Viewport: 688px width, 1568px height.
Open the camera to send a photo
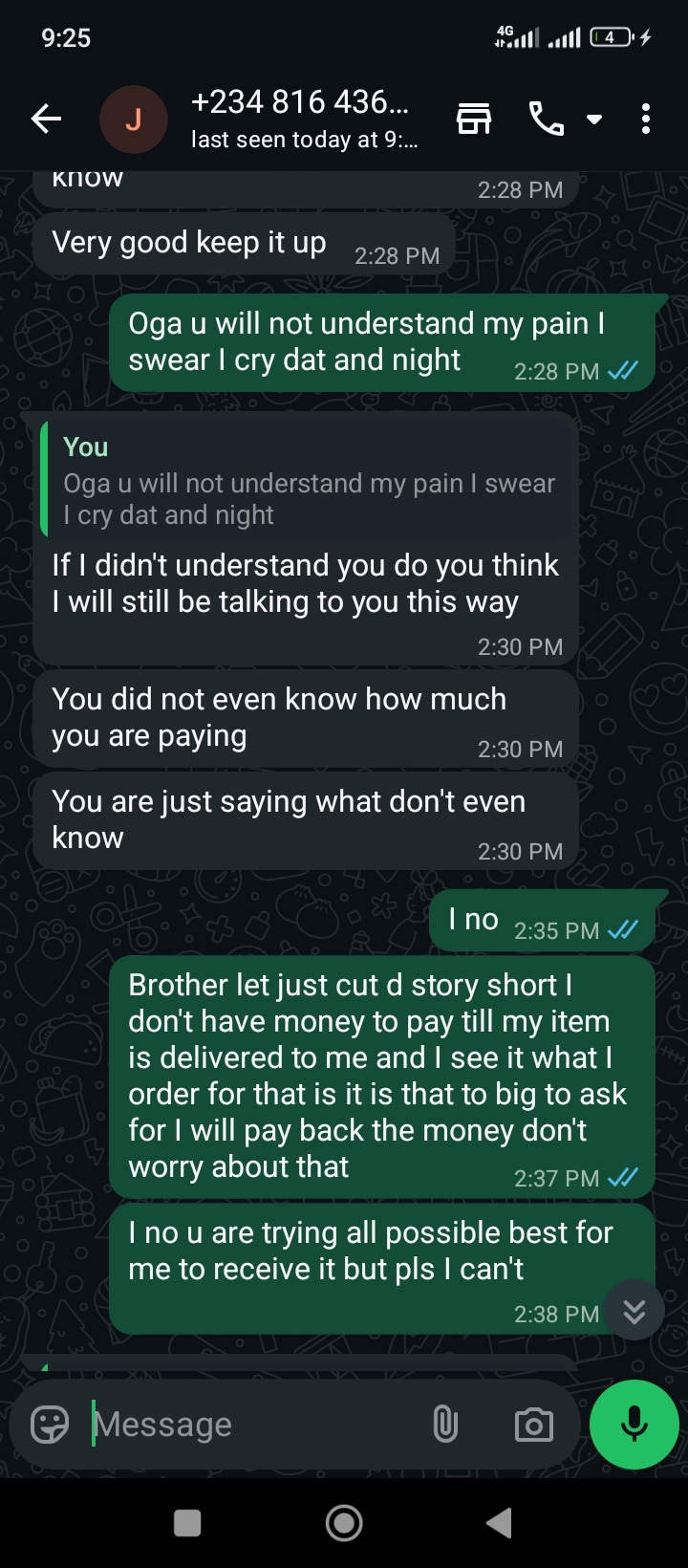[533, 1424]
